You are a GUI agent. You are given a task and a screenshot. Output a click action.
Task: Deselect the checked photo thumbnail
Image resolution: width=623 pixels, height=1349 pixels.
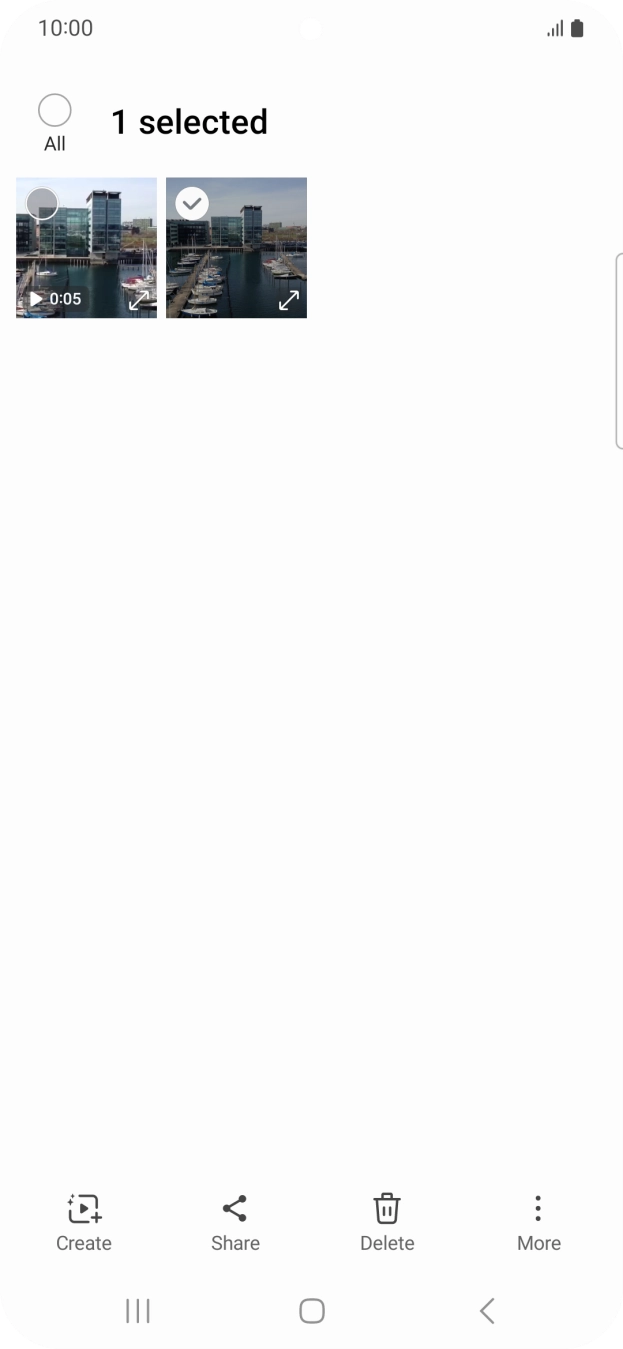[x=192, y=204]
